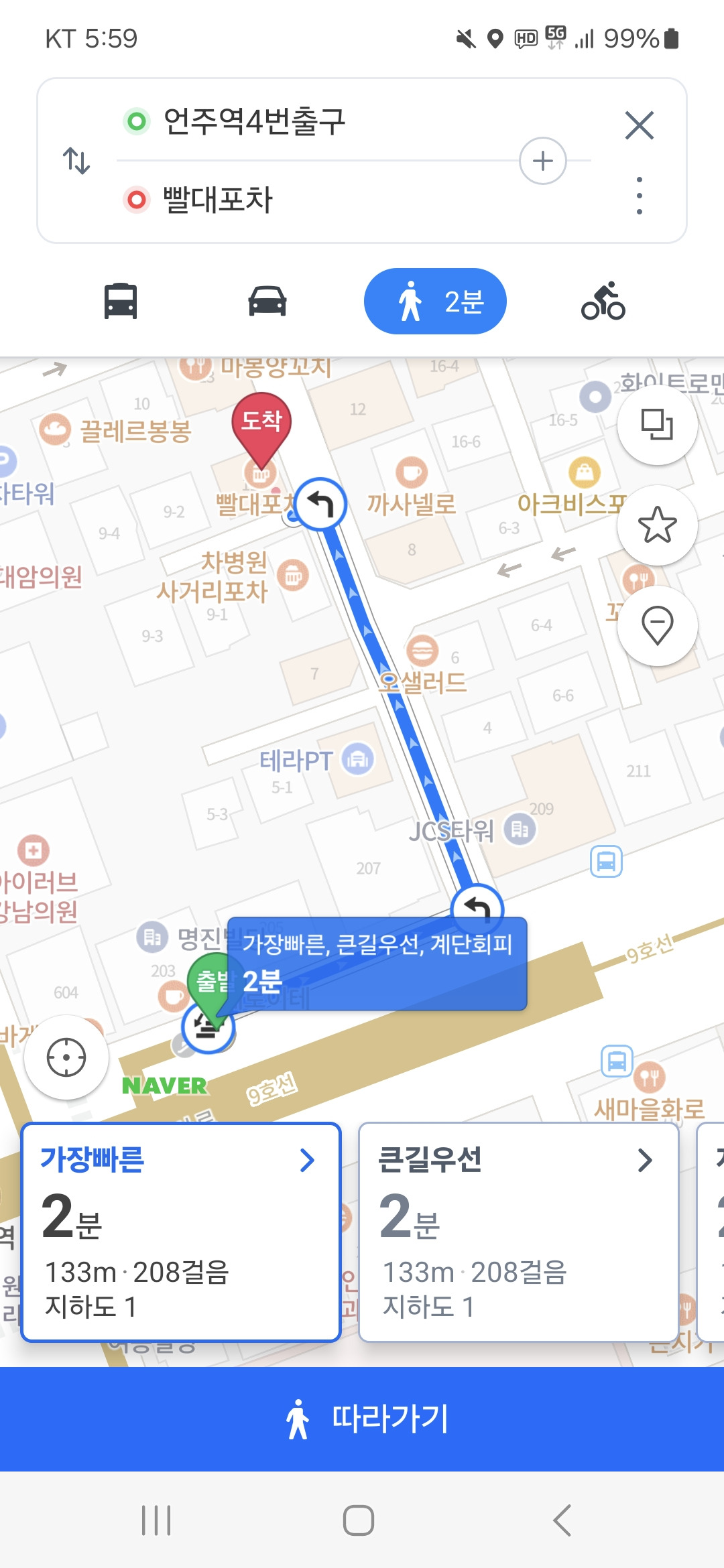Start walking guidance with 따라가기
This screenshot has height=1568, width=724.
tap(362, 1419)
